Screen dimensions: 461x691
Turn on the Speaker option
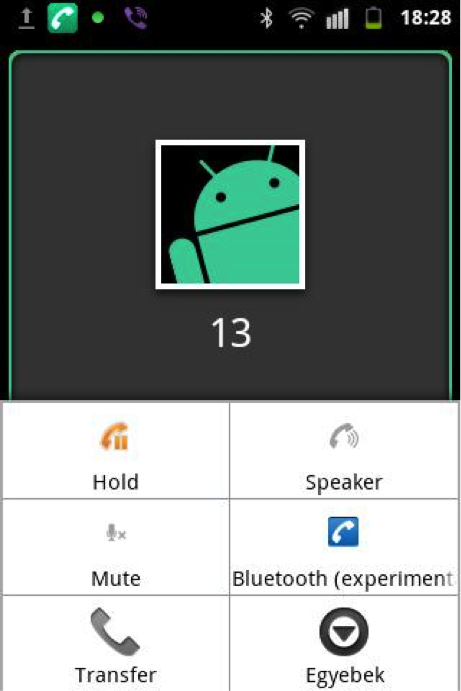(344, 450)
